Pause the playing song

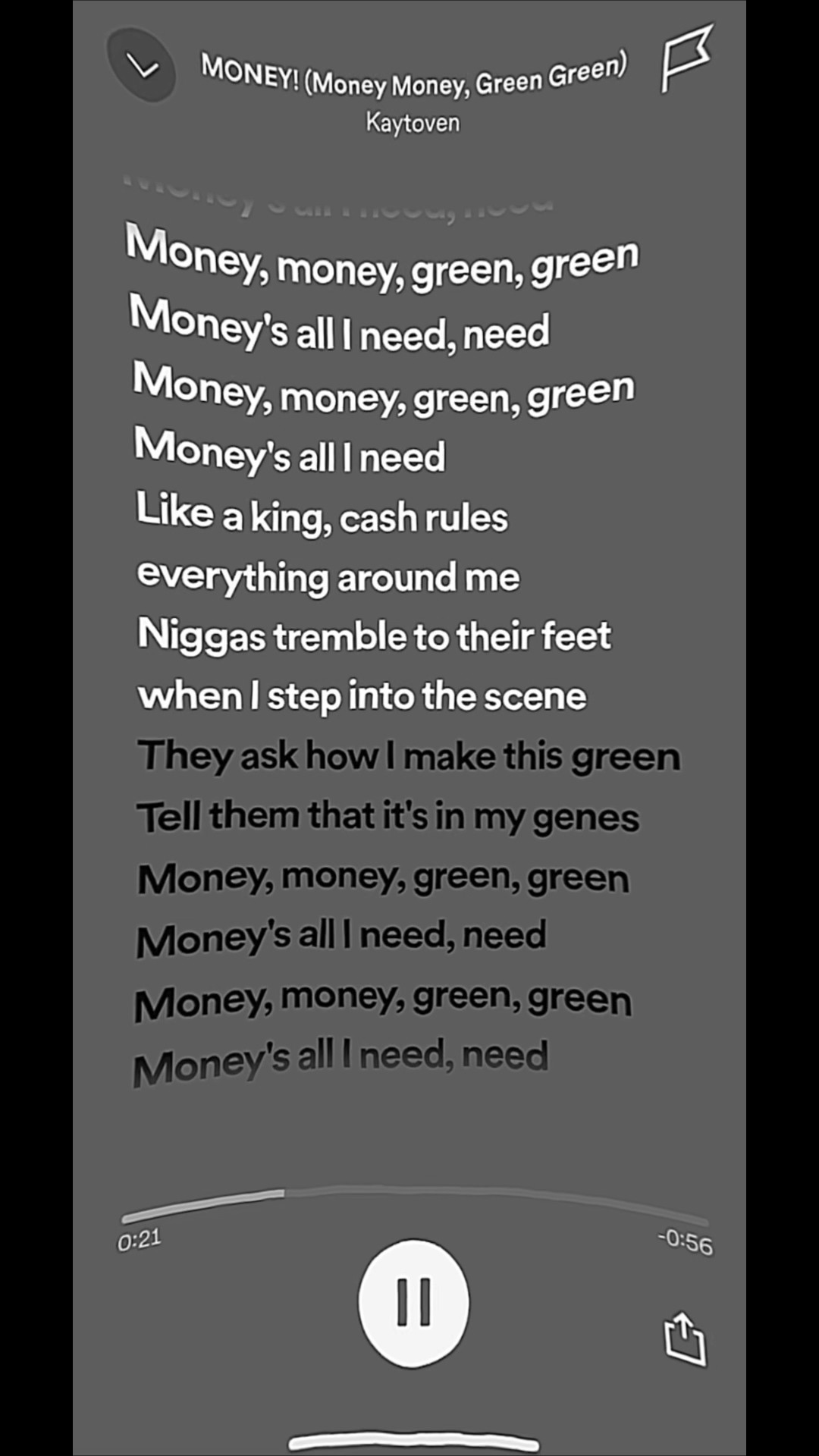pyautogui.click(x=413, y=1303)
